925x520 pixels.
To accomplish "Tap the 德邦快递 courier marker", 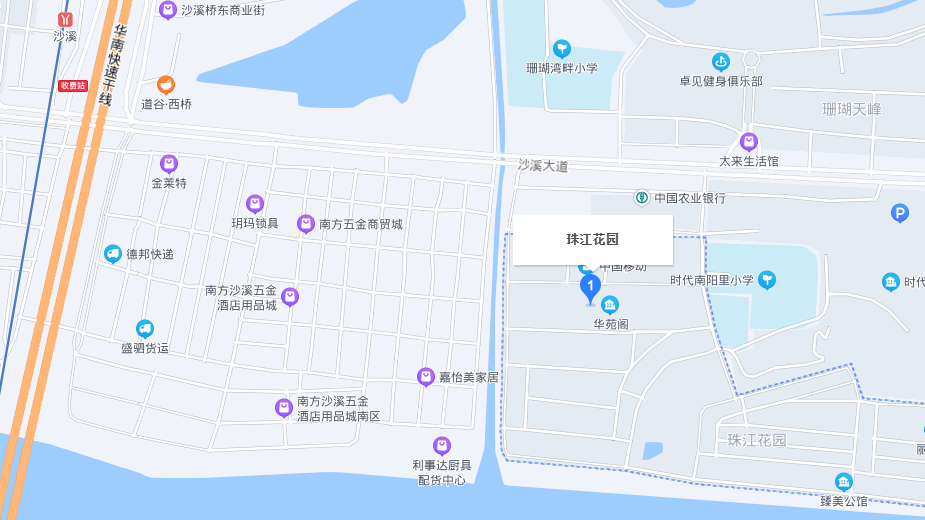I will pyautogui.click(x=113, y=254).
